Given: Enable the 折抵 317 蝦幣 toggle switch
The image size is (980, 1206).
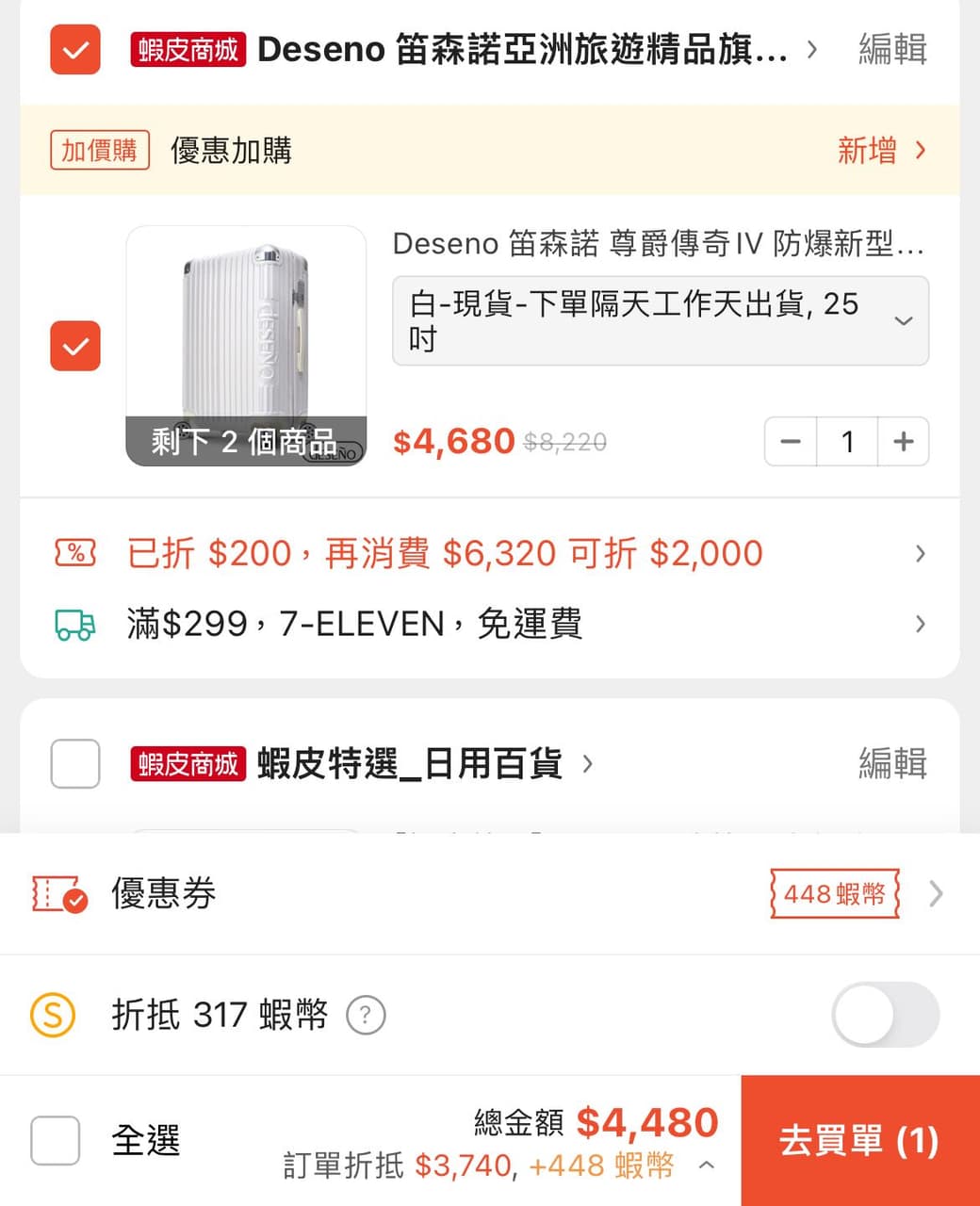Looking at the screenshot, I should [883, 1016].
